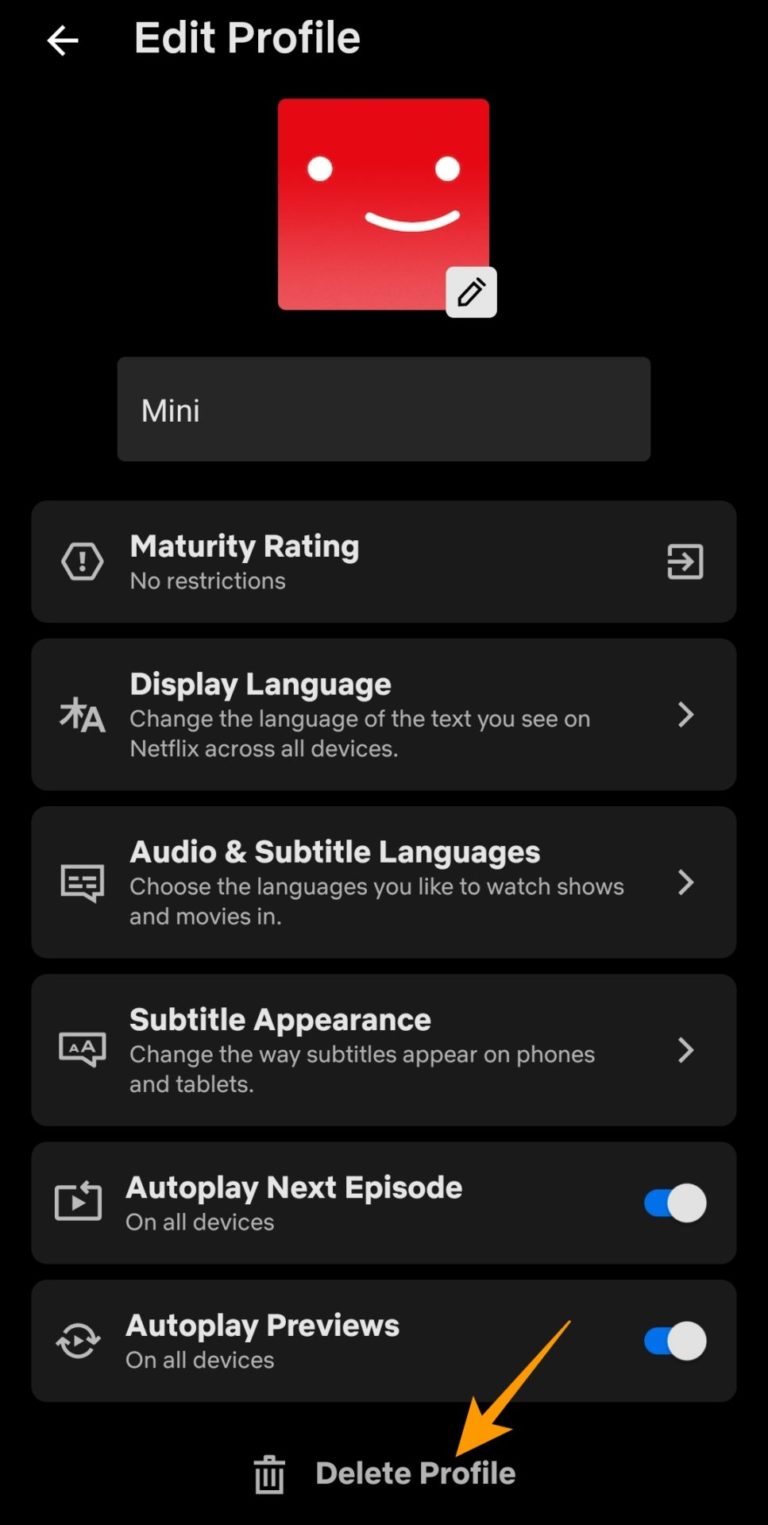The image size is (768, 1525).
Task: Expand the Display Language options
Action: 686,714
